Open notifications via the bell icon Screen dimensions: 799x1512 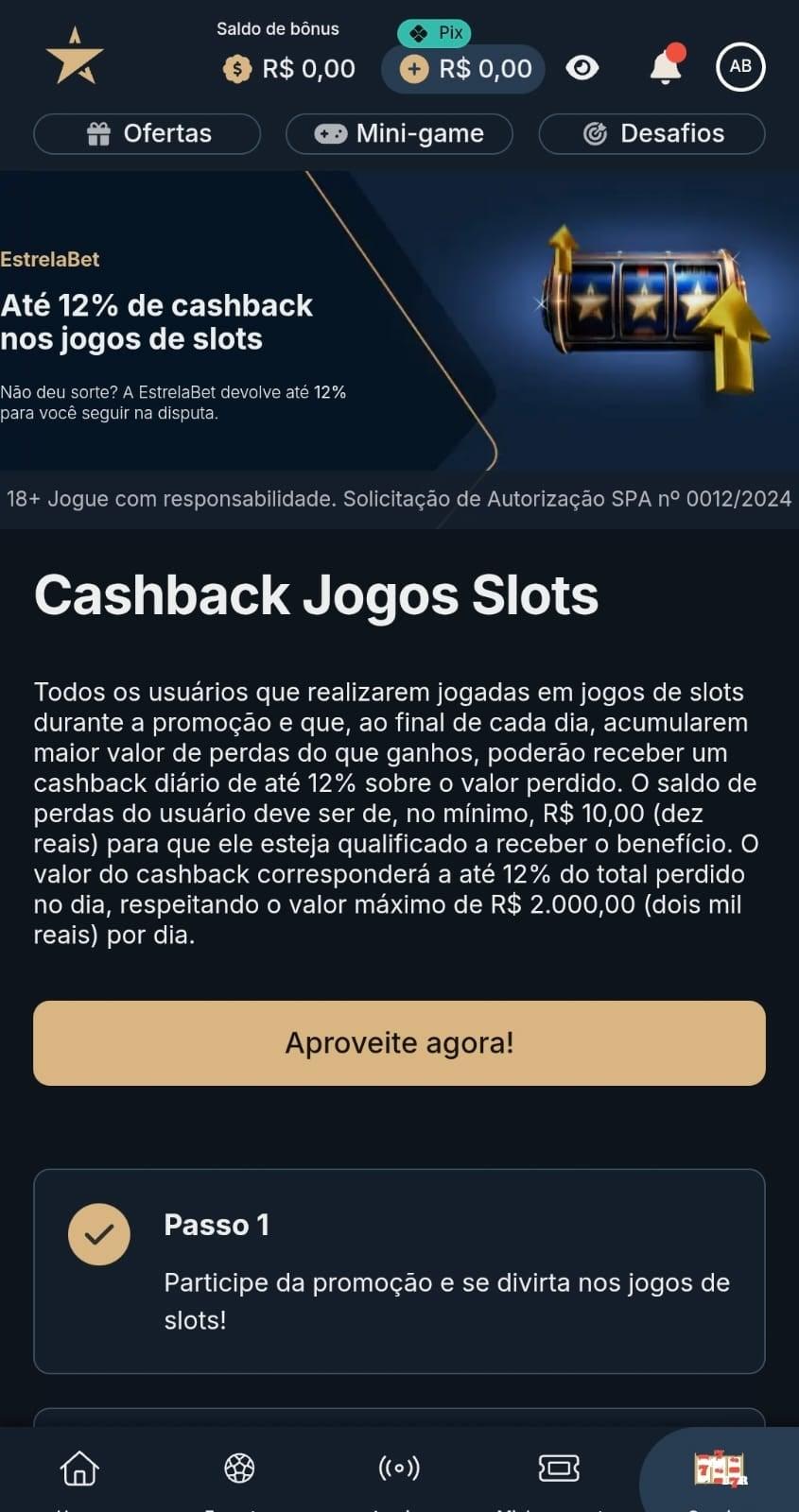[666, 67]
